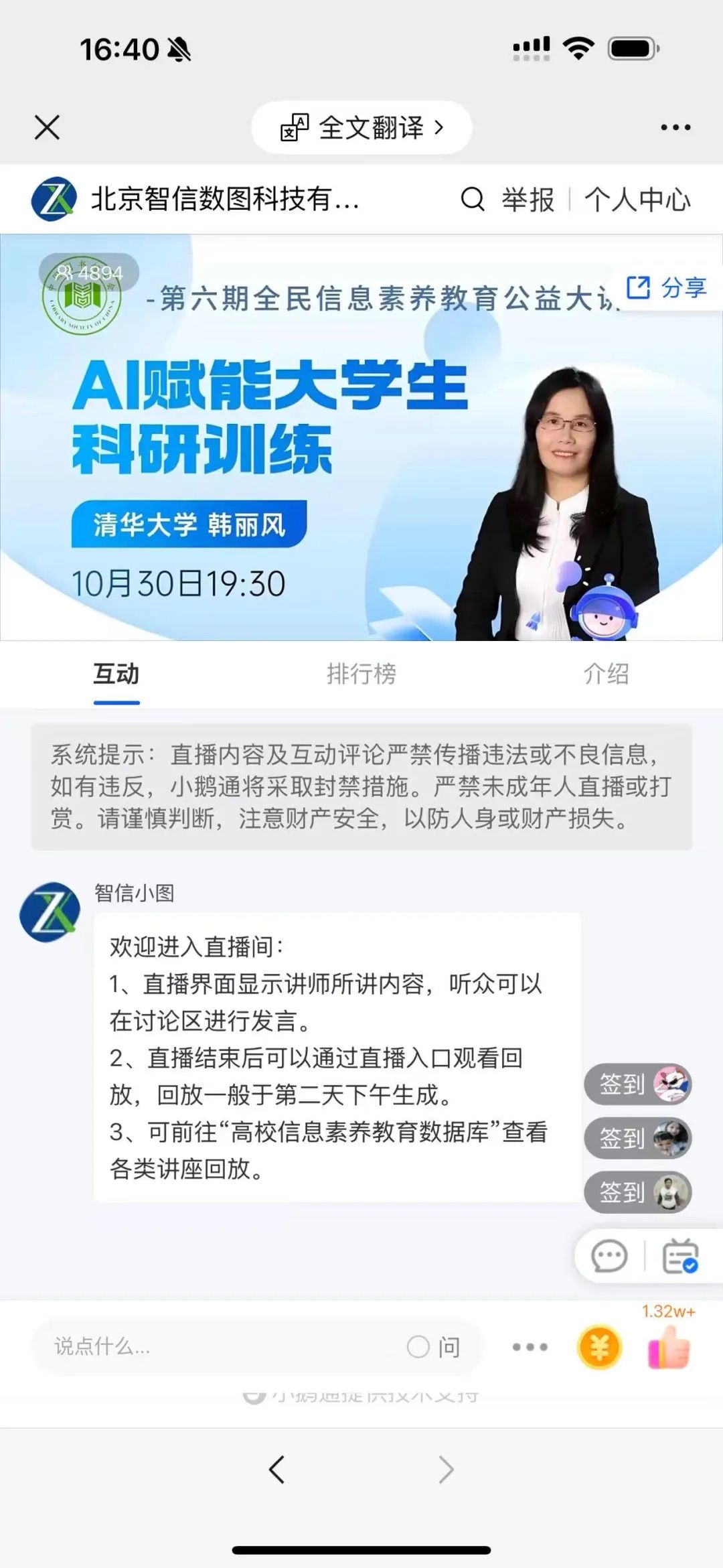Screen dimensions: 723x1568
Task: Switch to the 介绍 tab
Action: click(606, 674)
